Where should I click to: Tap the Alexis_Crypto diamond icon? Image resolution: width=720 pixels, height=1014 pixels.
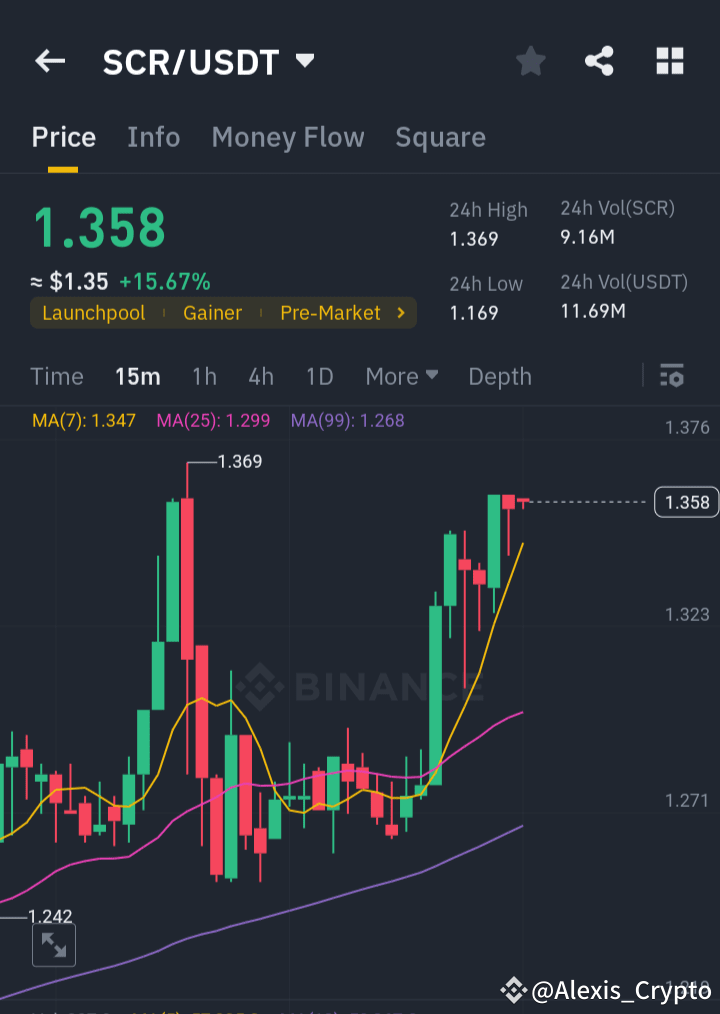[x=514, y=991]
